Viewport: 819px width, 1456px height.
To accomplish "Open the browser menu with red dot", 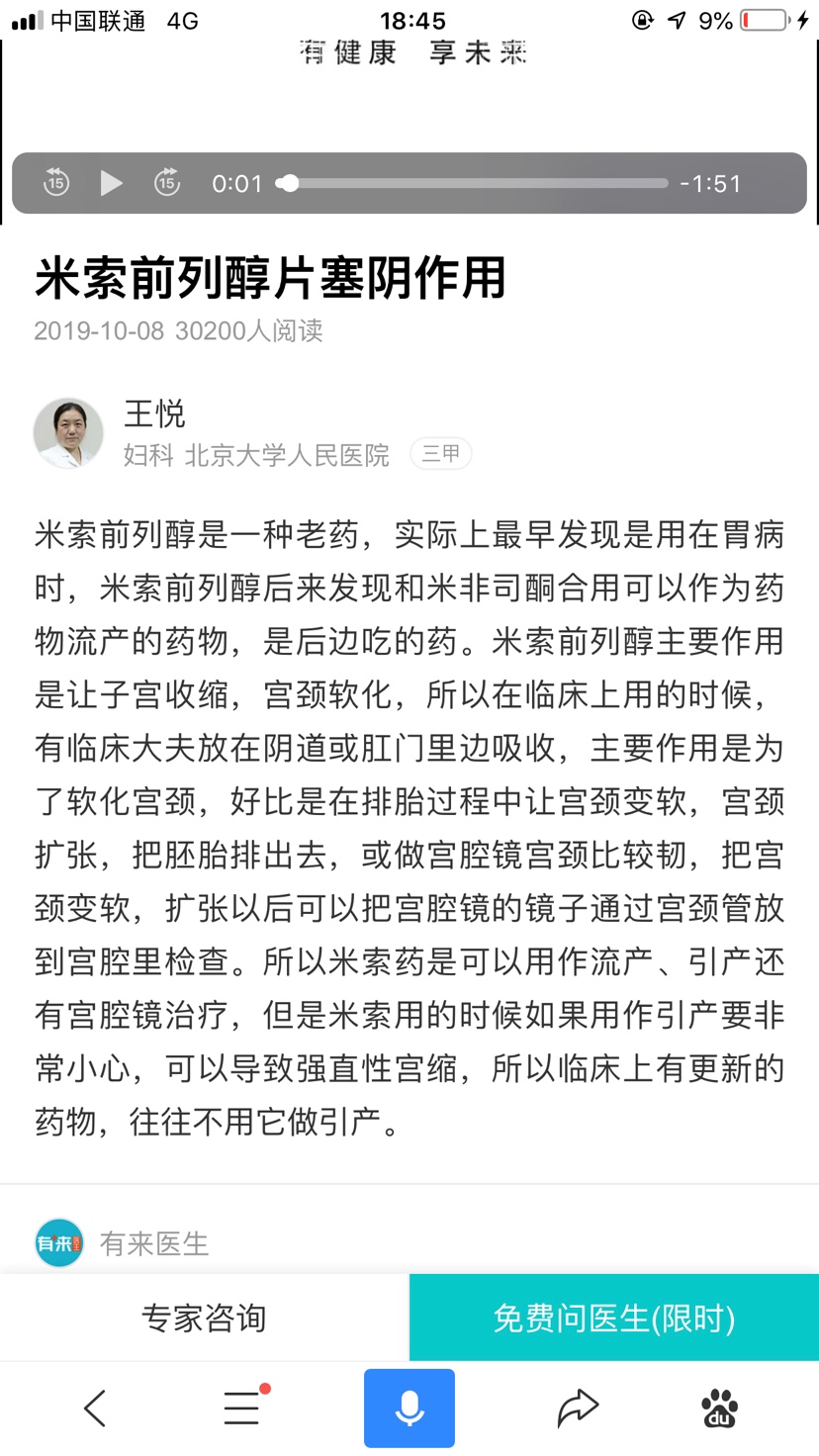I will pos(242,1408).
